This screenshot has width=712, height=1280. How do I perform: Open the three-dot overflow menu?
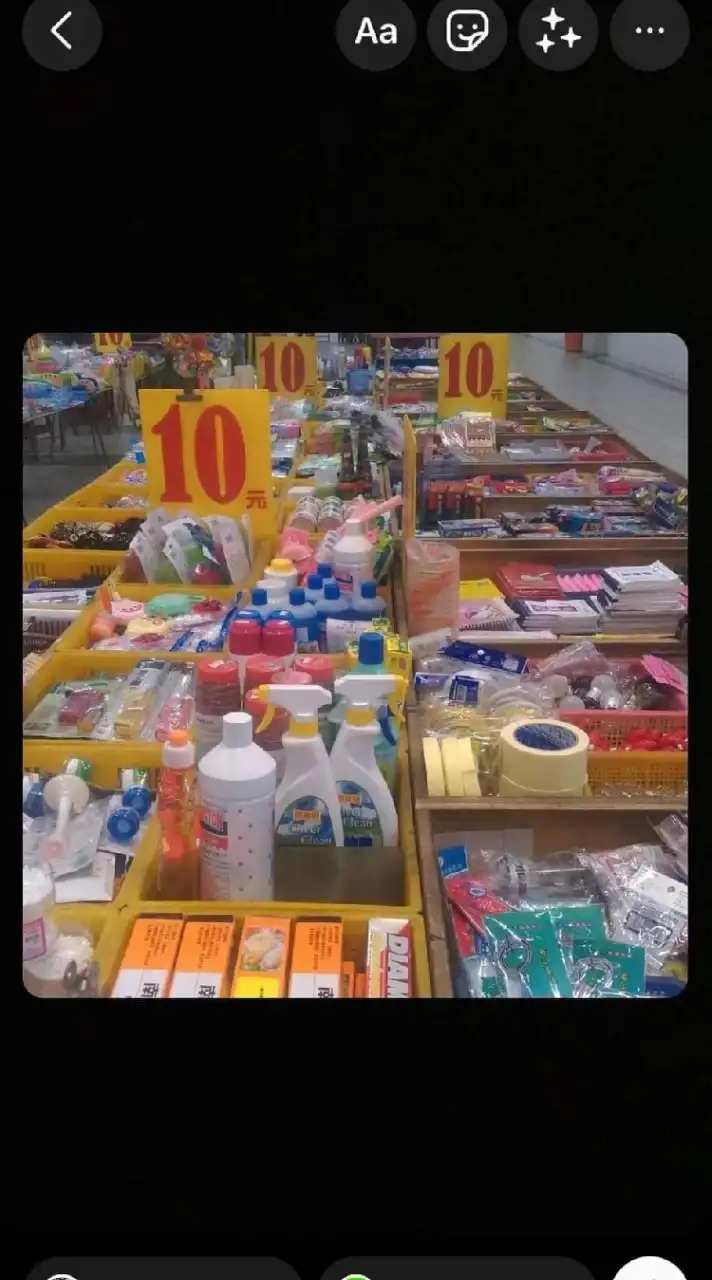649,31
